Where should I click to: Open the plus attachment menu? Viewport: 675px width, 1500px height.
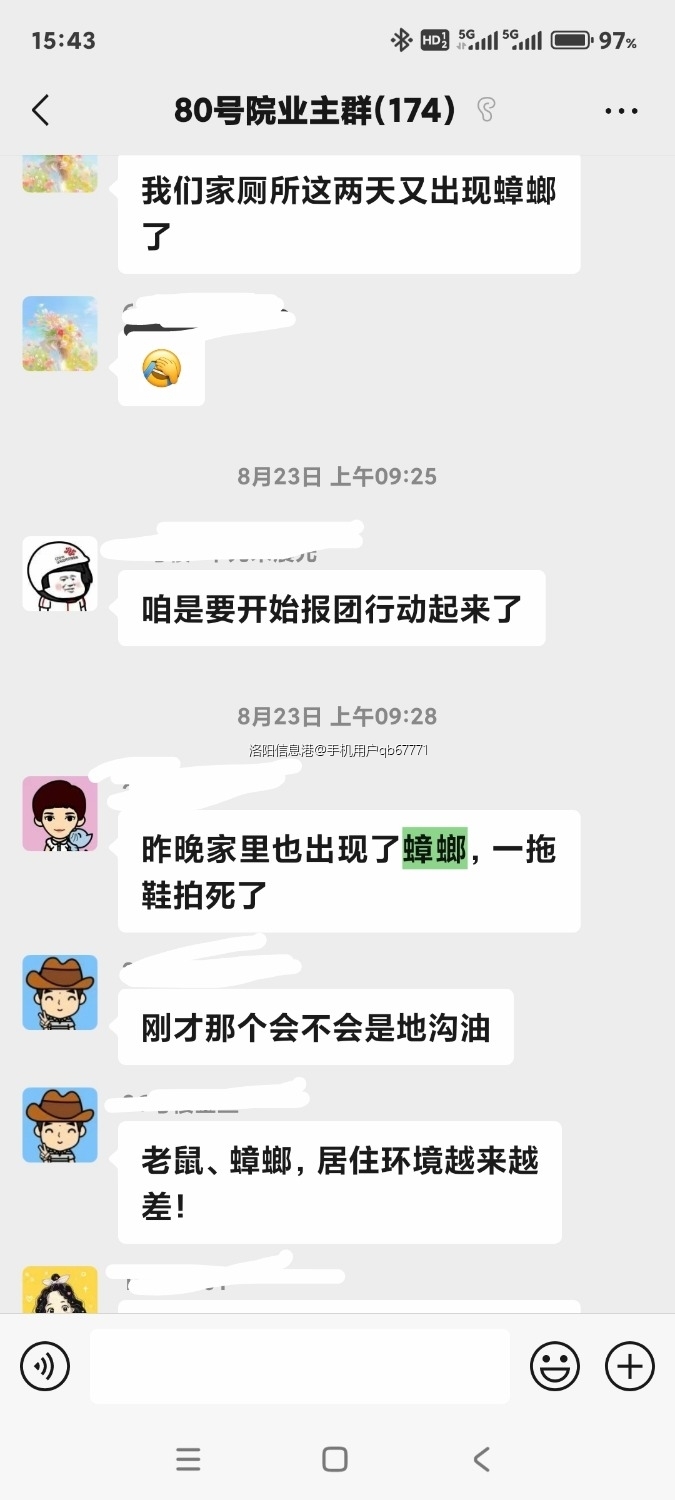630,1366
